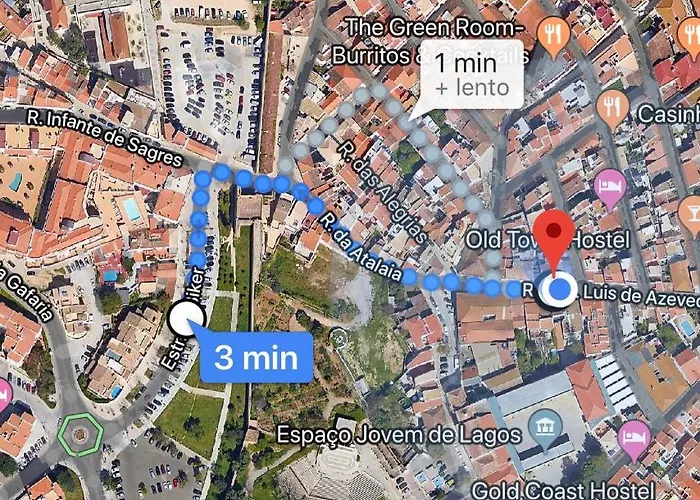
Task: Open the Gold Coast Hostel lodging pin
Action: [634, 436]
